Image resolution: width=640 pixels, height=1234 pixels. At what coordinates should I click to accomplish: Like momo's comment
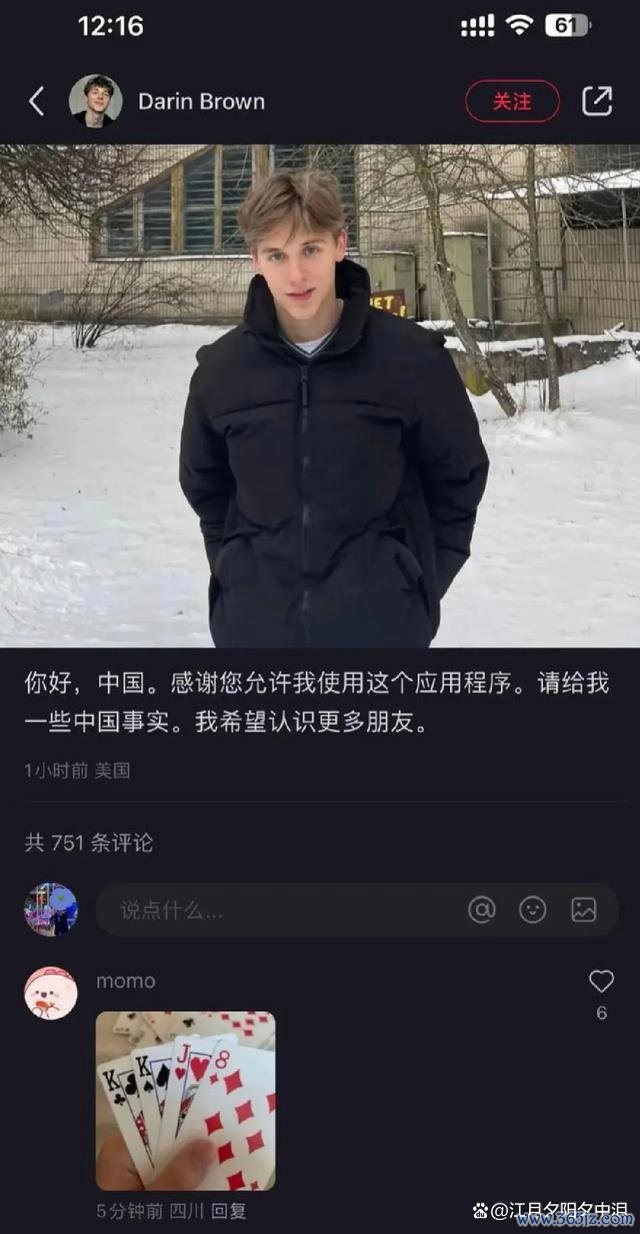tap(601, 982)
